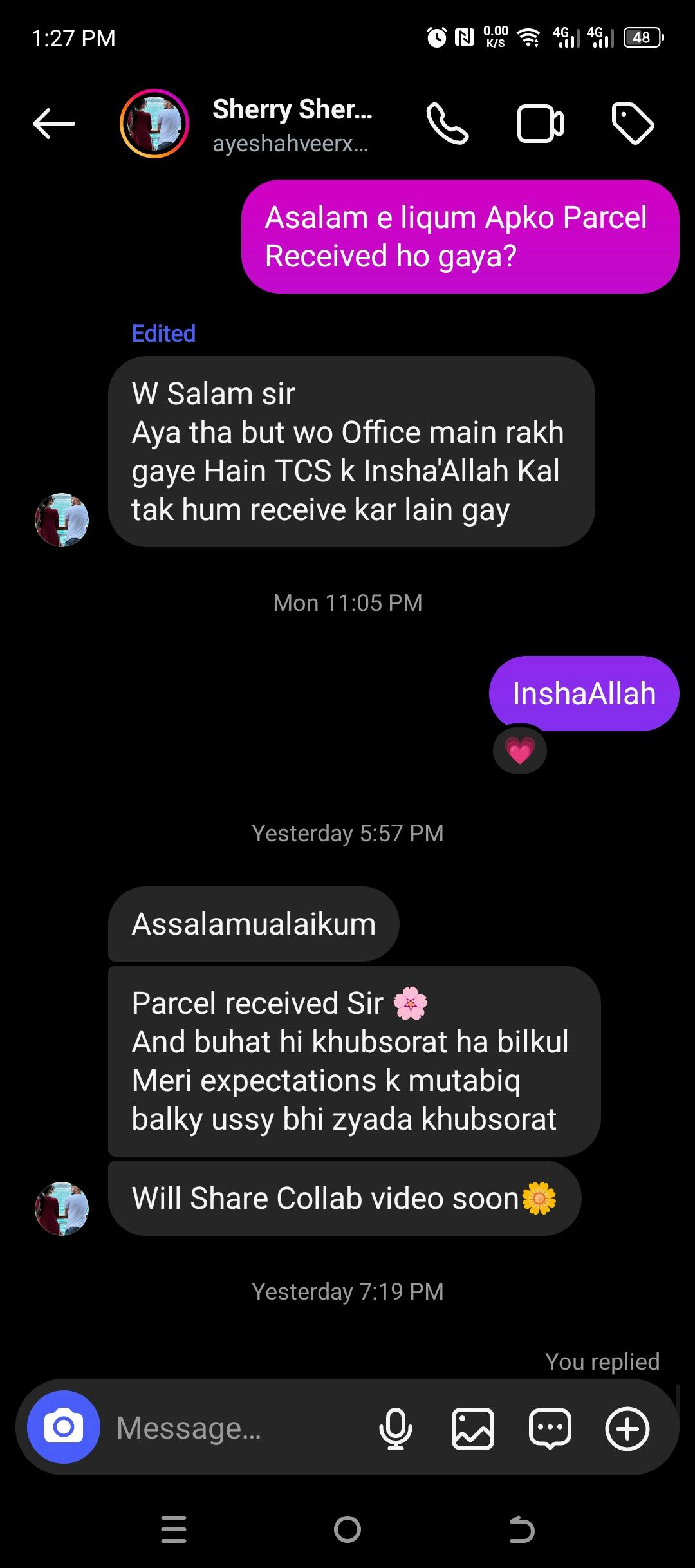View heart reaction on InshaAllah message
The width and height of the screenshot is (695, 1568).
[520, 751]
